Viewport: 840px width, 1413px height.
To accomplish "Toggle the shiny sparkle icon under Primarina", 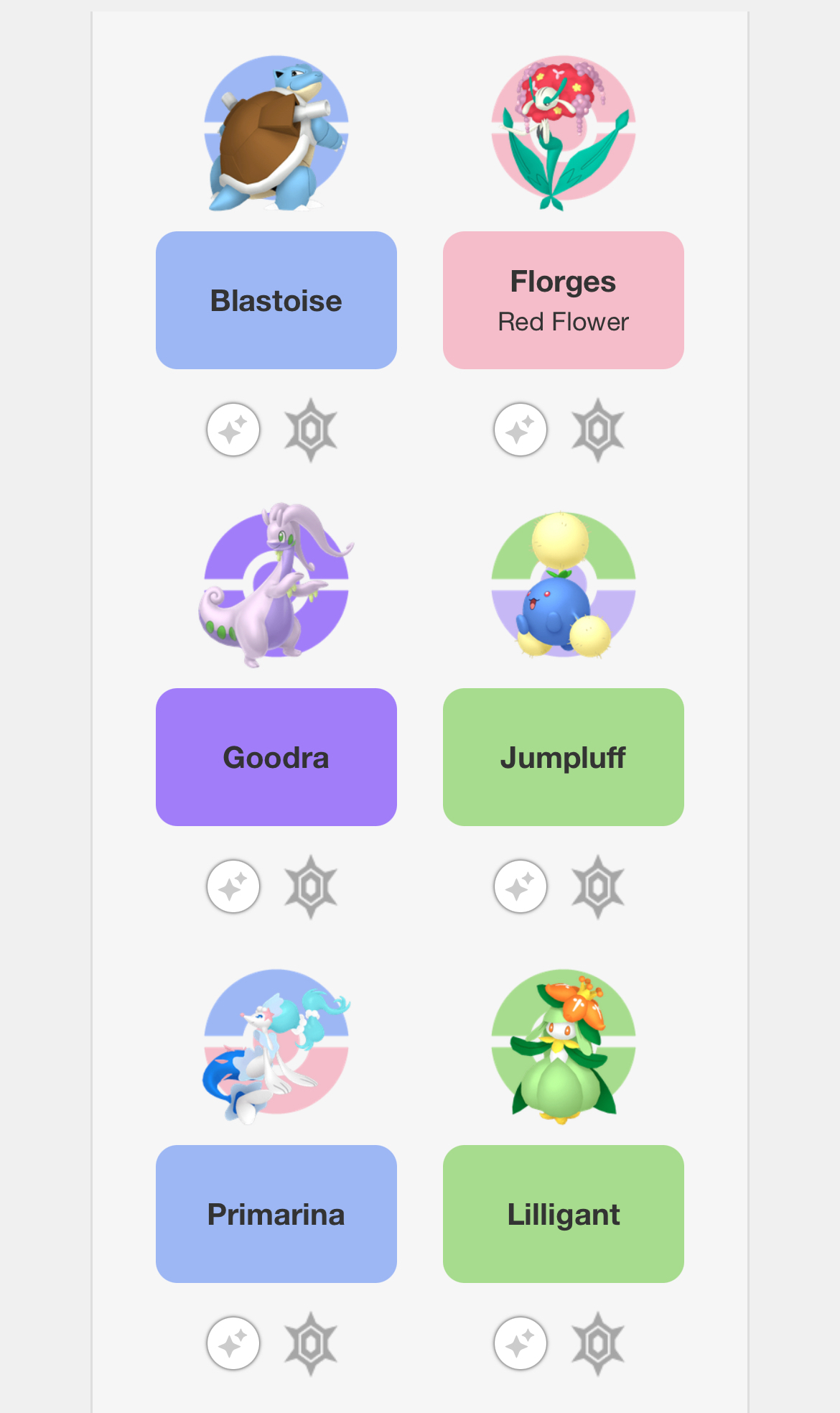I will (x=233, y=1344).
